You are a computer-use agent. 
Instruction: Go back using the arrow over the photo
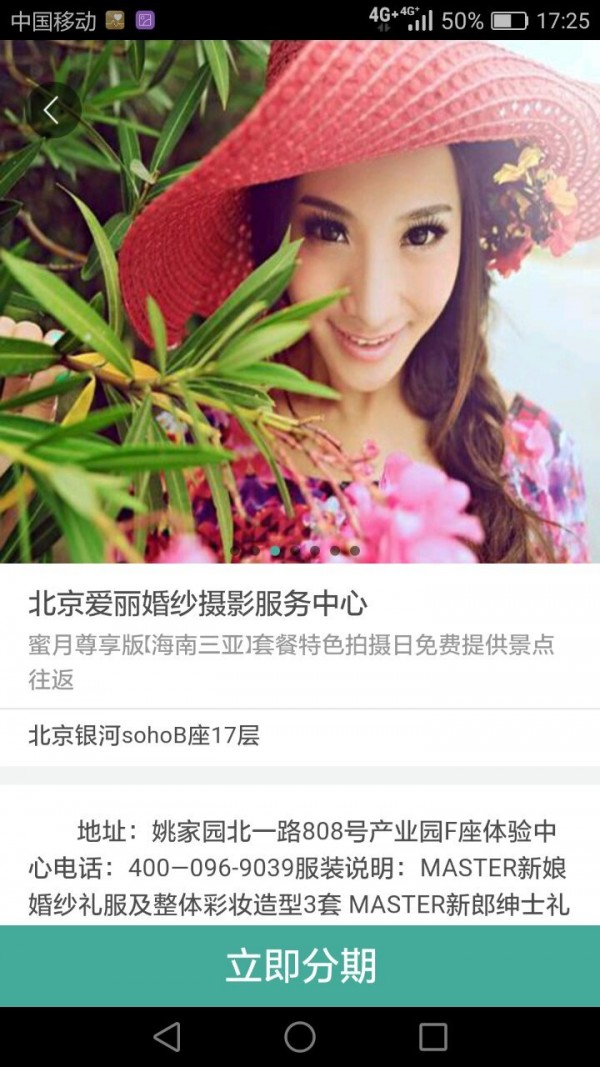point(52,111)
